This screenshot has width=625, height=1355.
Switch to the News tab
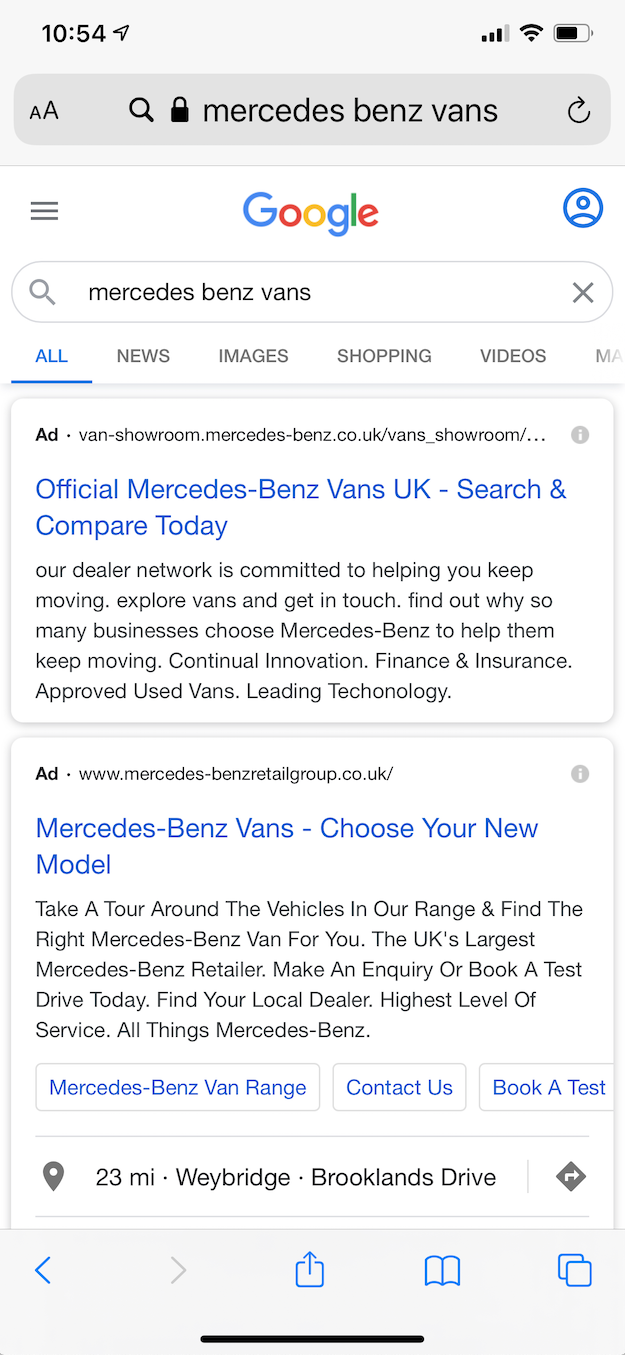pyautogui.click(x=143, y=356)
